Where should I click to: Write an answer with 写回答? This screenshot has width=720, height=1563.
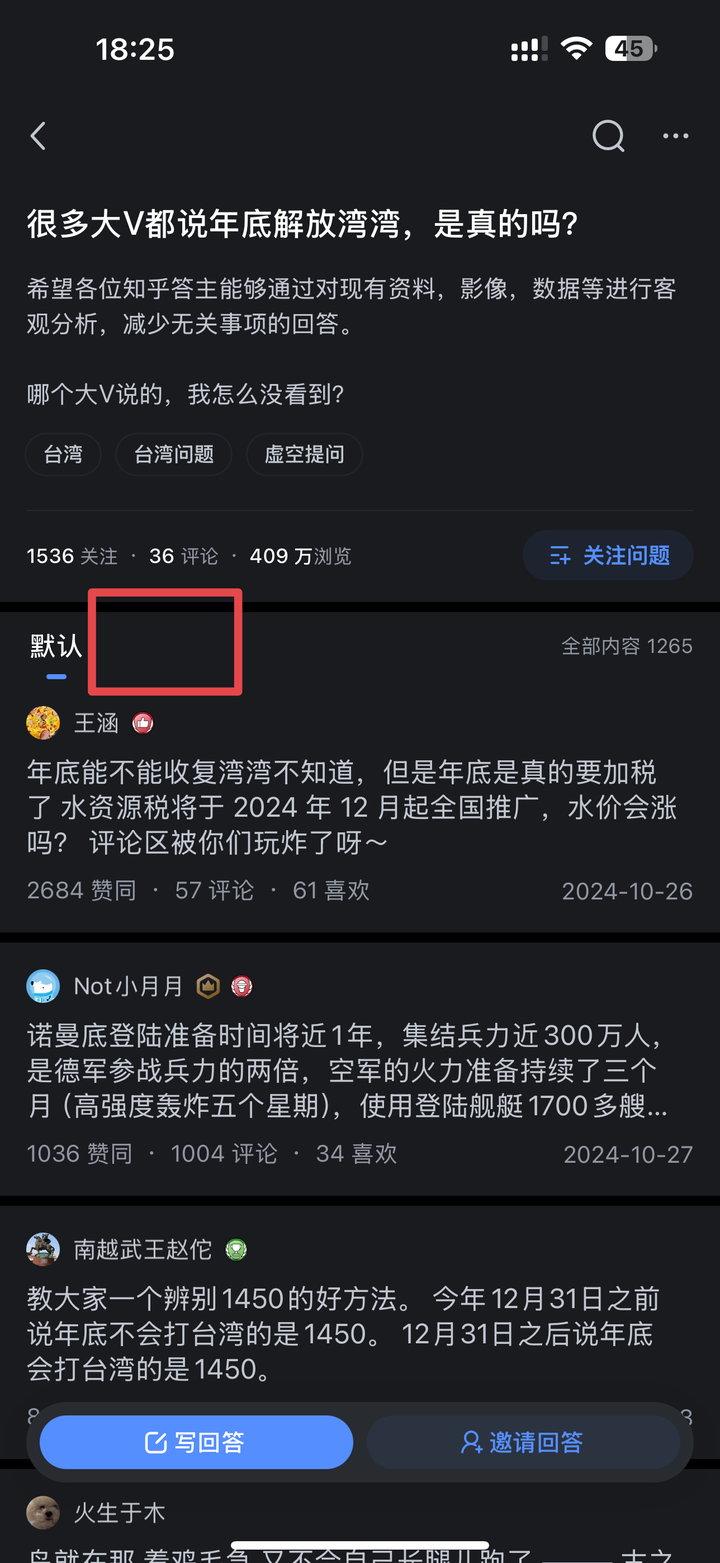click(196, 1442)
